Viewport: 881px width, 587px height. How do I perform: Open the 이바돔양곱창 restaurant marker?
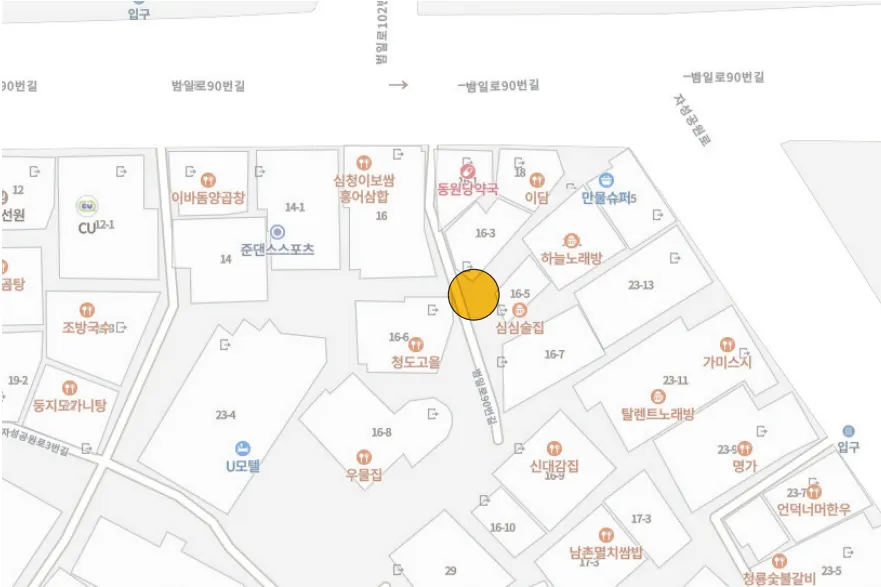coord(208,180)
